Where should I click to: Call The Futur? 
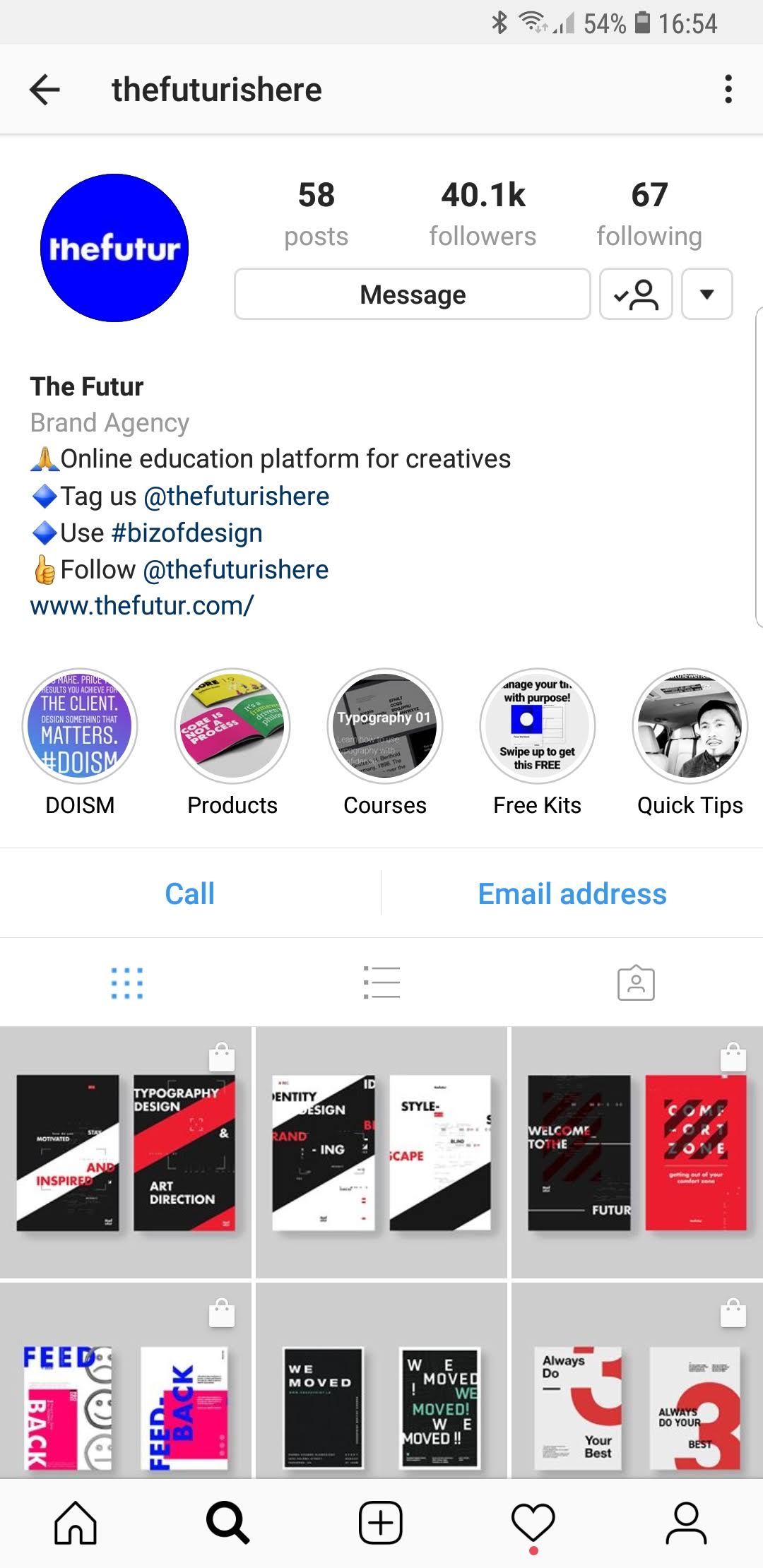[189, 893]
